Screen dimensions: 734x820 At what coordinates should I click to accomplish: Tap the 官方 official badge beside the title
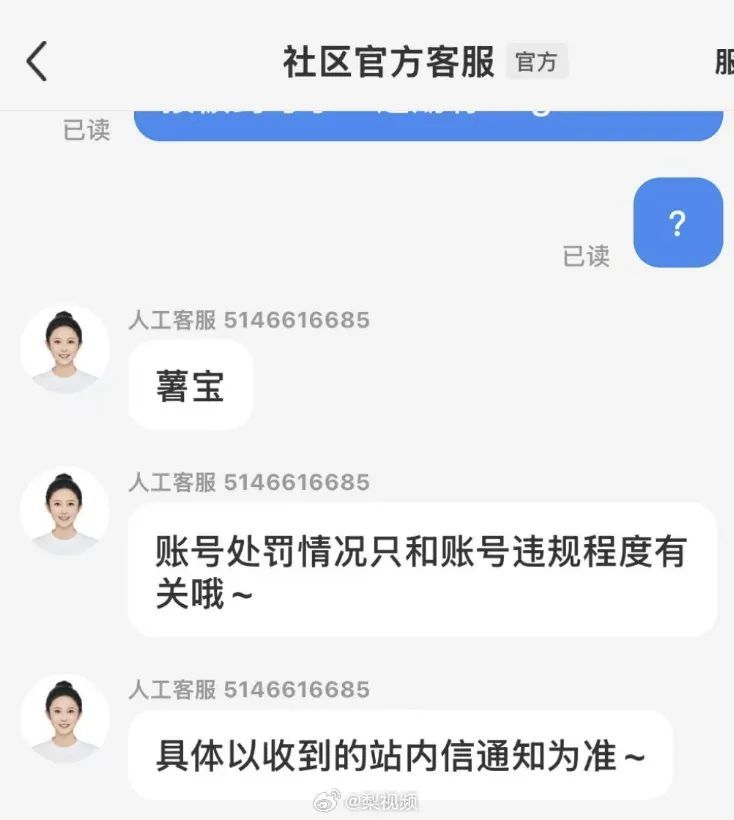pos(537,62)
